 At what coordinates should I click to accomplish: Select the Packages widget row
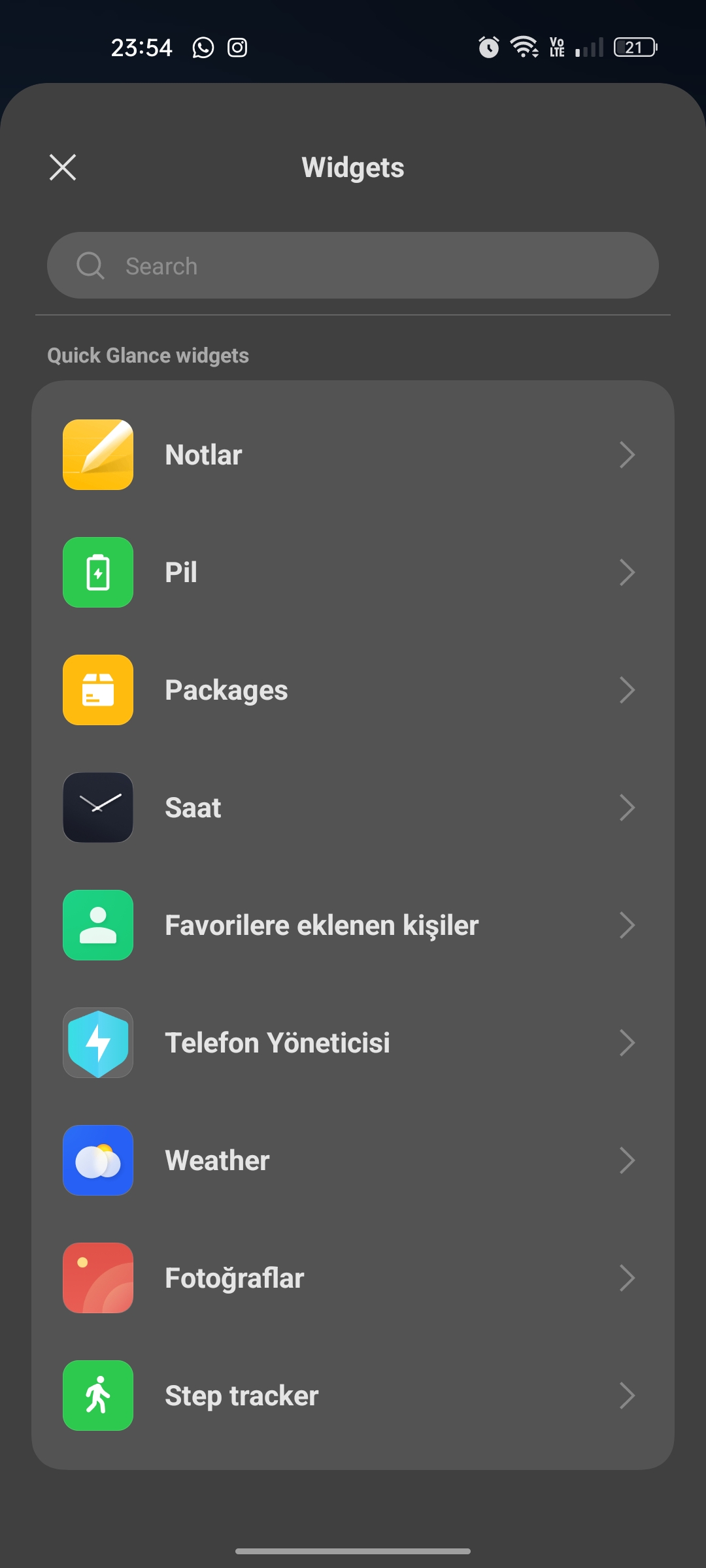[x=353, y=690]
